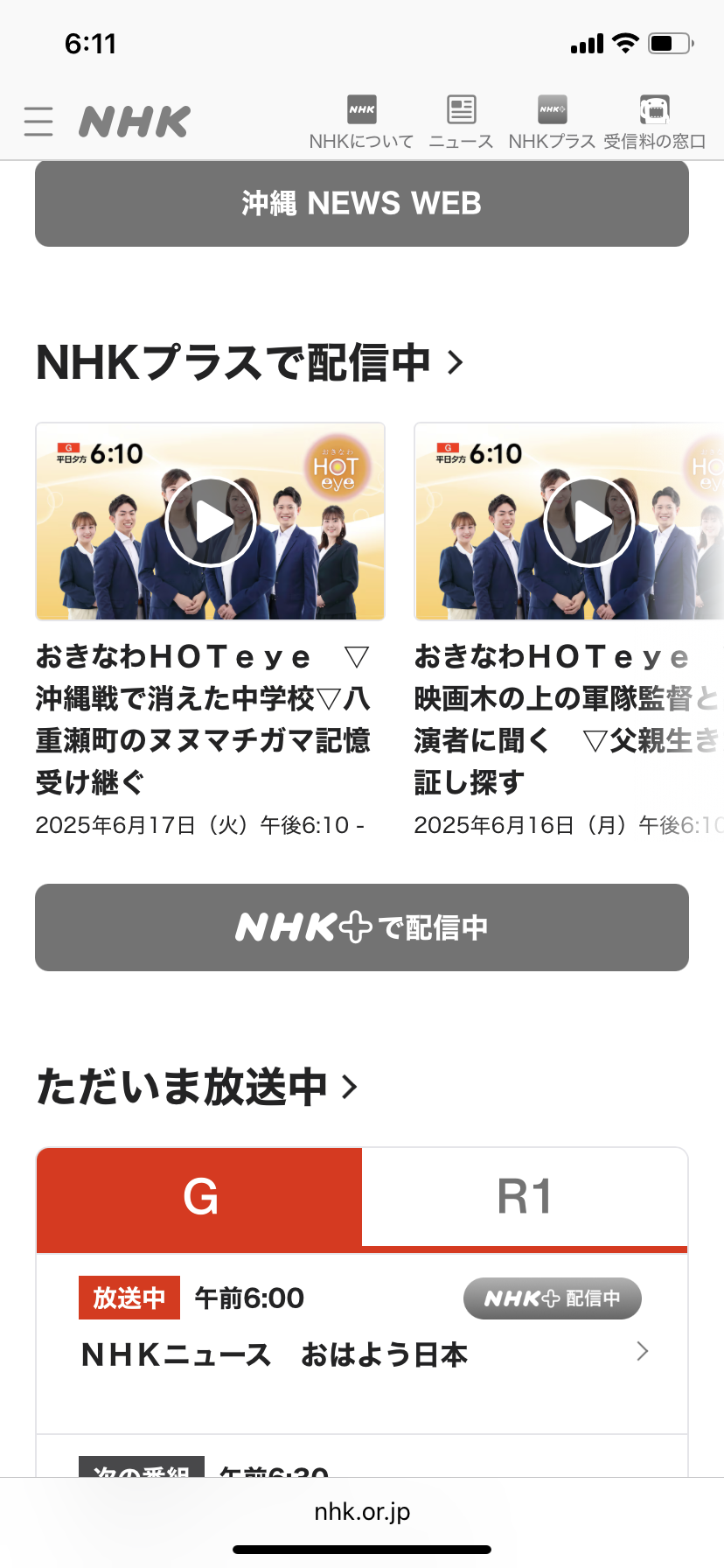Tap the NHK+配信中 badge for 午前6:00

click(552, 1298)
